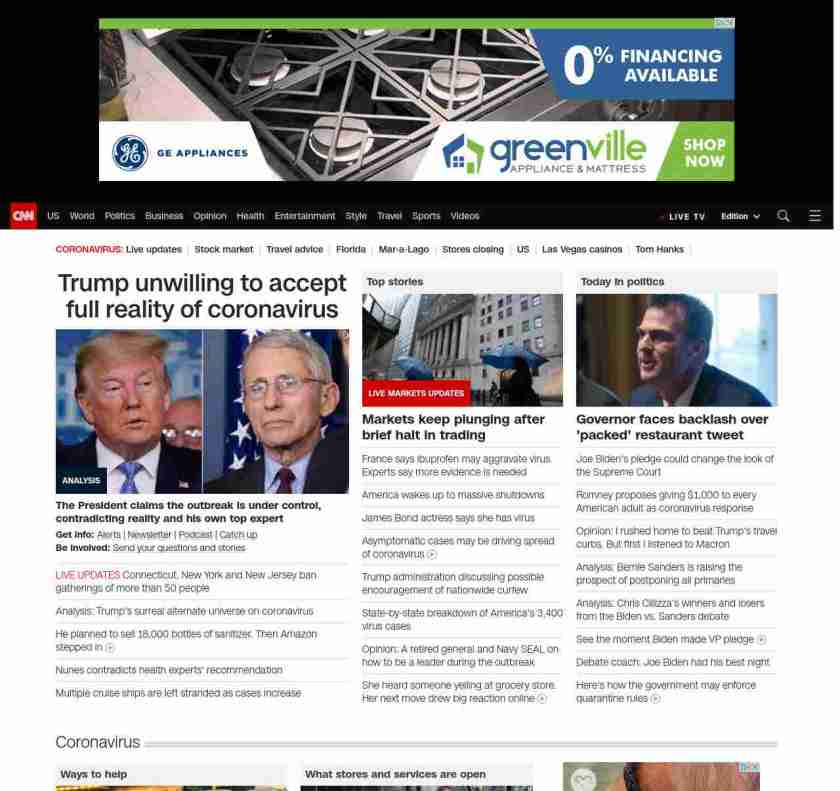Open James Bond actress virus story

pyautogui.click(x=448, y=518)
